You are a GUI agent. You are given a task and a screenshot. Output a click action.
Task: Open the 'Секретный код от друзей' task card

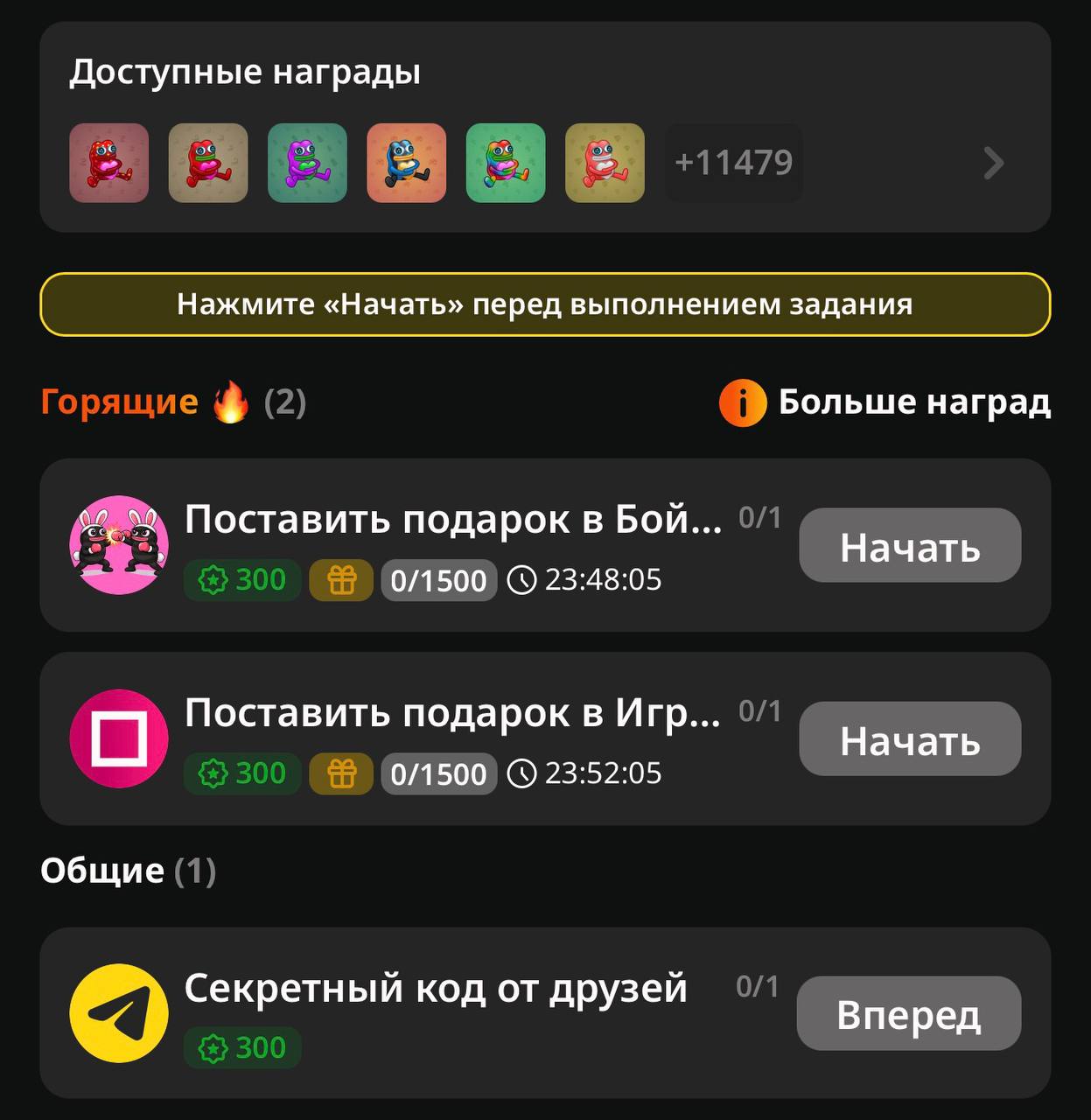click(x=435, y=989)
